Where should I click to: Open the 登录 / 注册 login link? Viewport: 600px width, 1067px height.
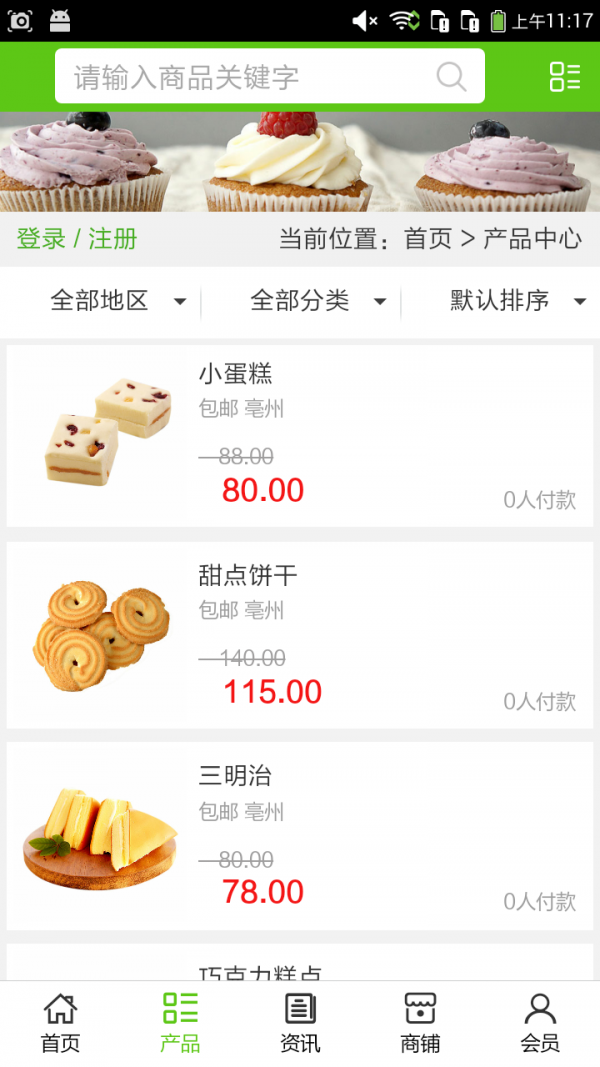click(x=77, y=239)
